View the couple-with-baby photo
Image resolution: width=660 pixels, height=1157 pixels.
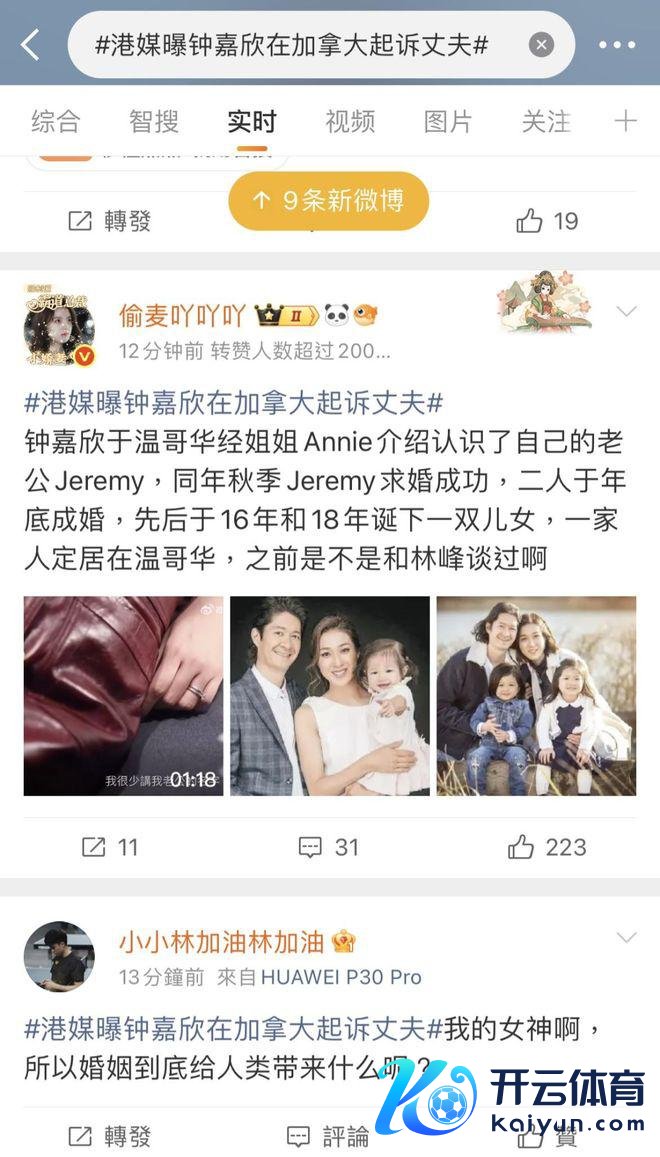pyautogui.click(x=330, y=696)
